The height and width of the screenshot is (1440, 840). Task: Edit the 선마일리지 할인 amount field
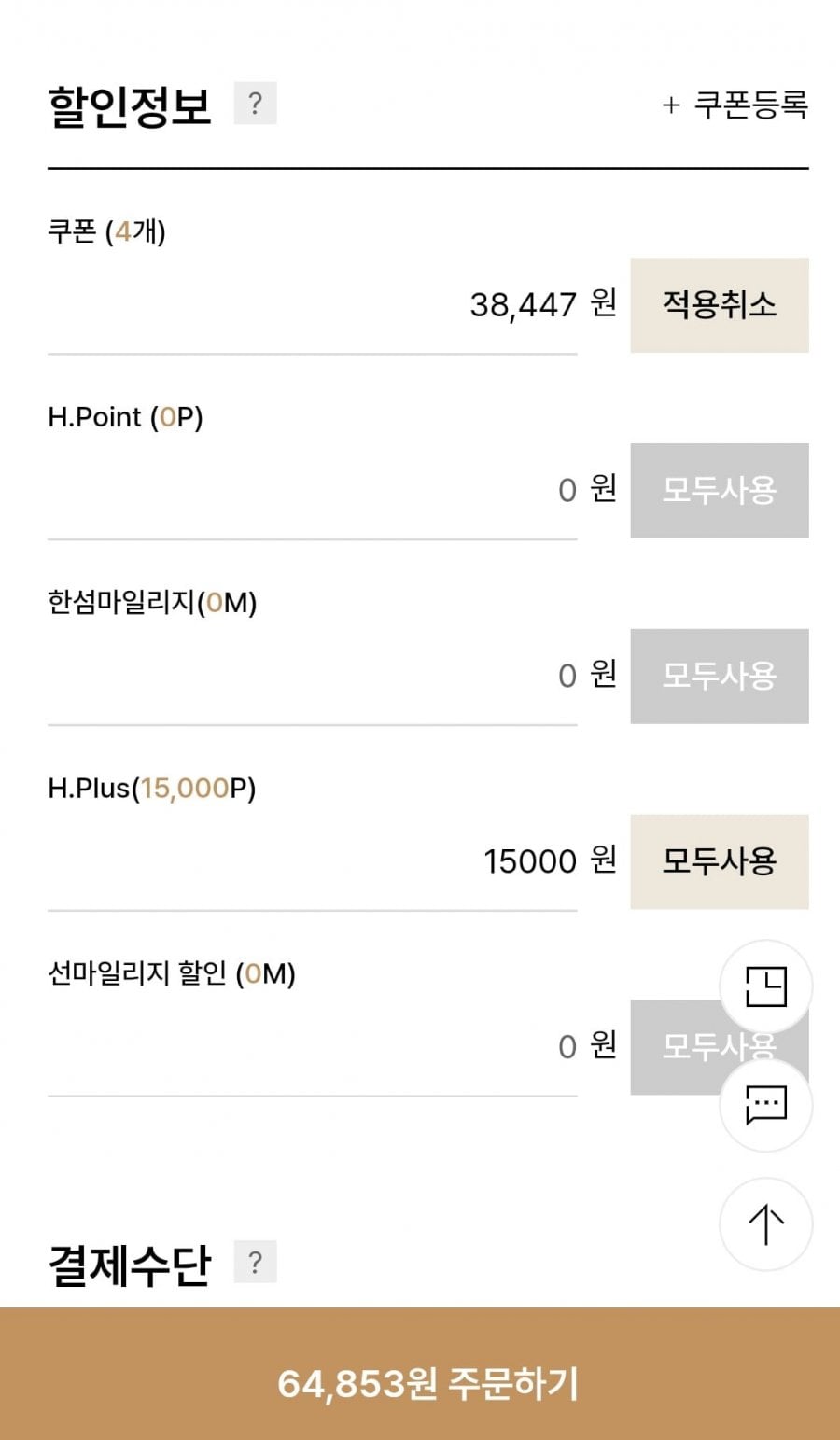pos(313,1047)
